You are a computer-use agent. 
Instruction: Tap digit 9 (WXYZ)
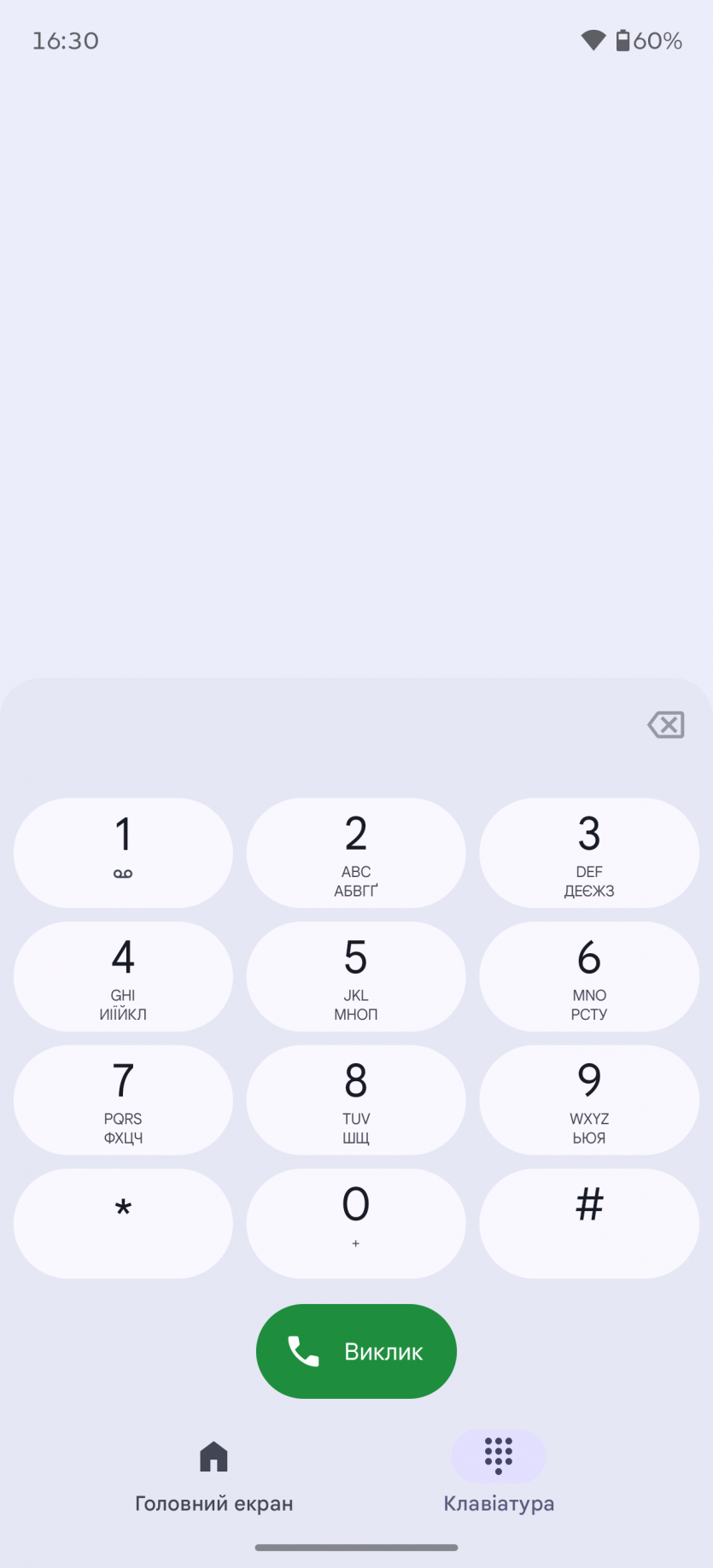(x=589, y=1100)
